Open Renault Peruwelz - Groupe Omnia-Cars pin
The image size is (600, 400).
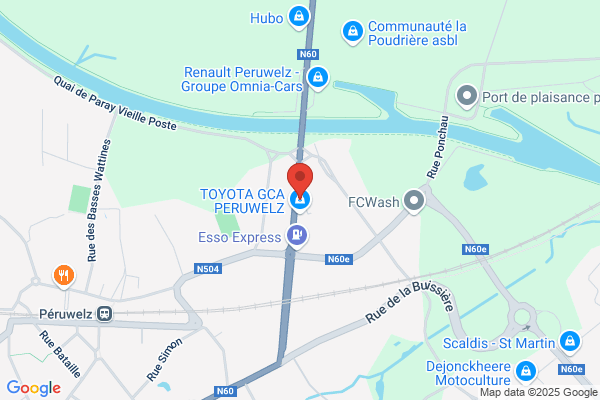coord(318,78)
